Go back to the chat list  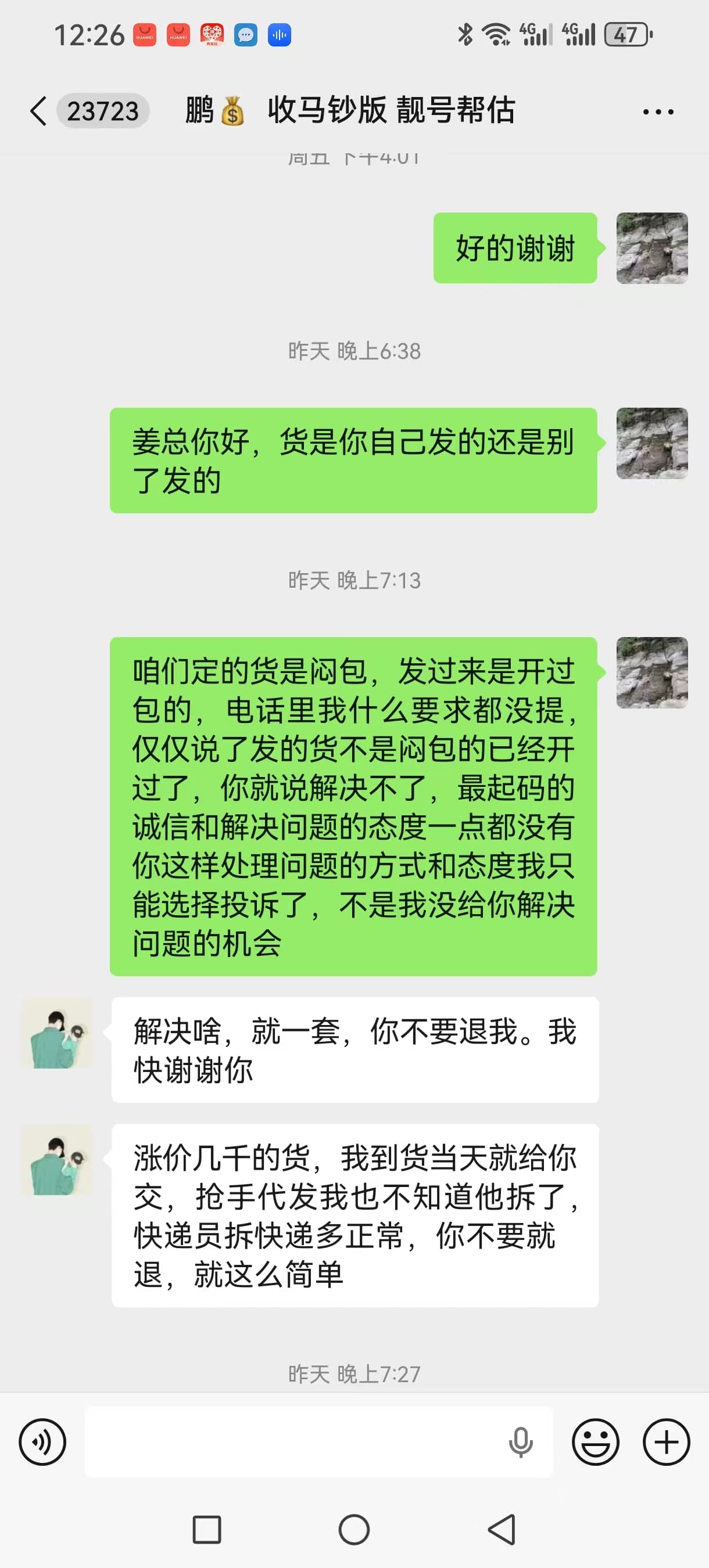click(x=38, y=112)
